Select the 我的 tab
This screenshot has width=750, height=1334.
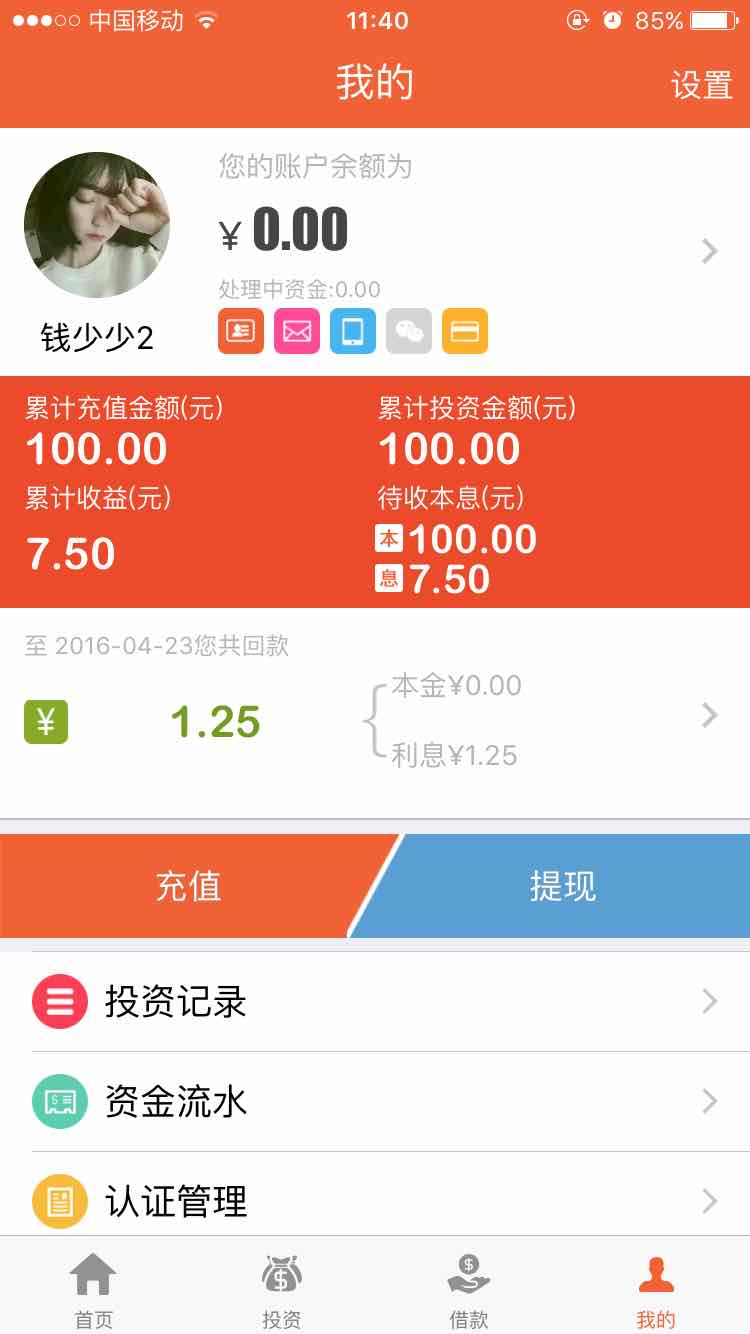click(656, 1290)
